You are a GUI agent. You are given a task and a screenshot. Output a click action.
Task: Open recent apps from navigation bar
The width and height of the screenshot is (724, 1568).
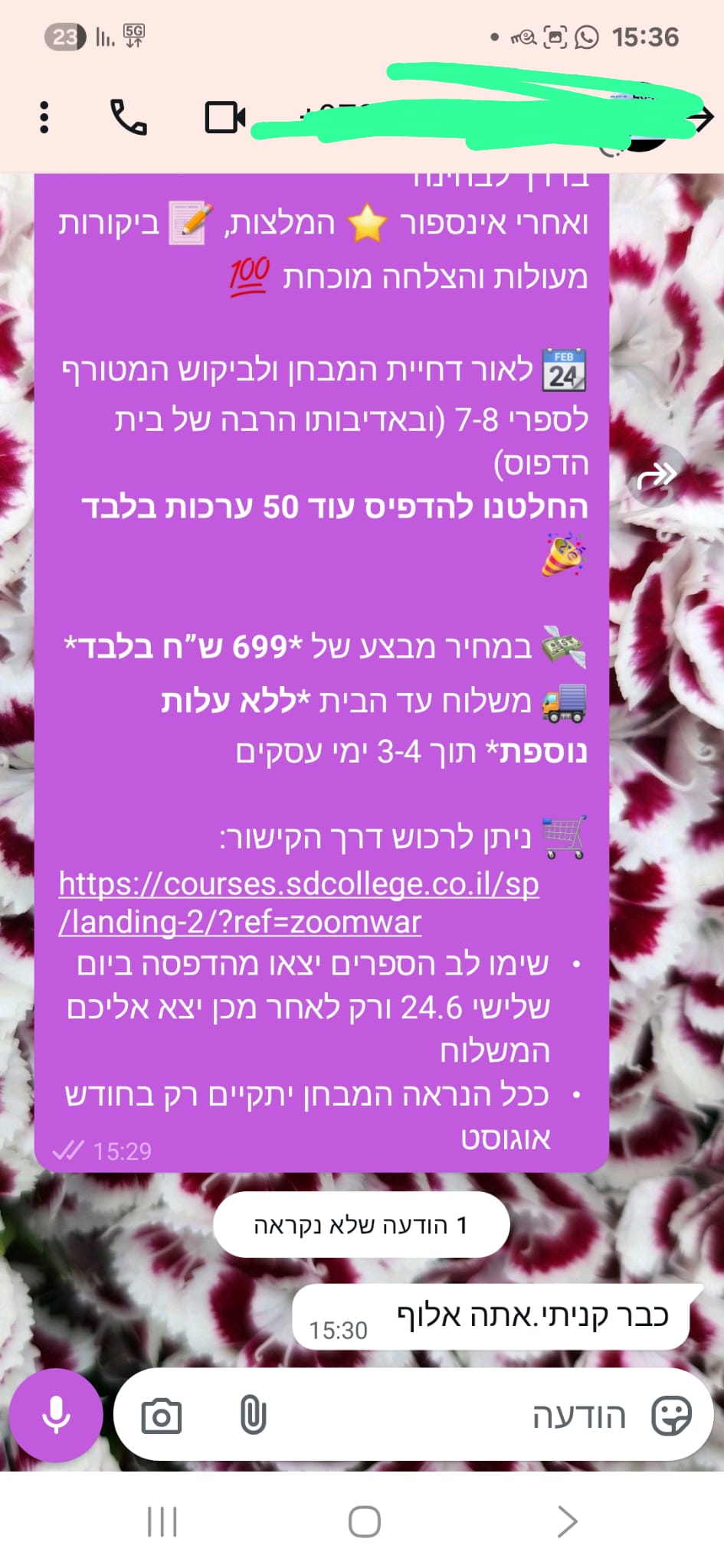coord(162,1521)
